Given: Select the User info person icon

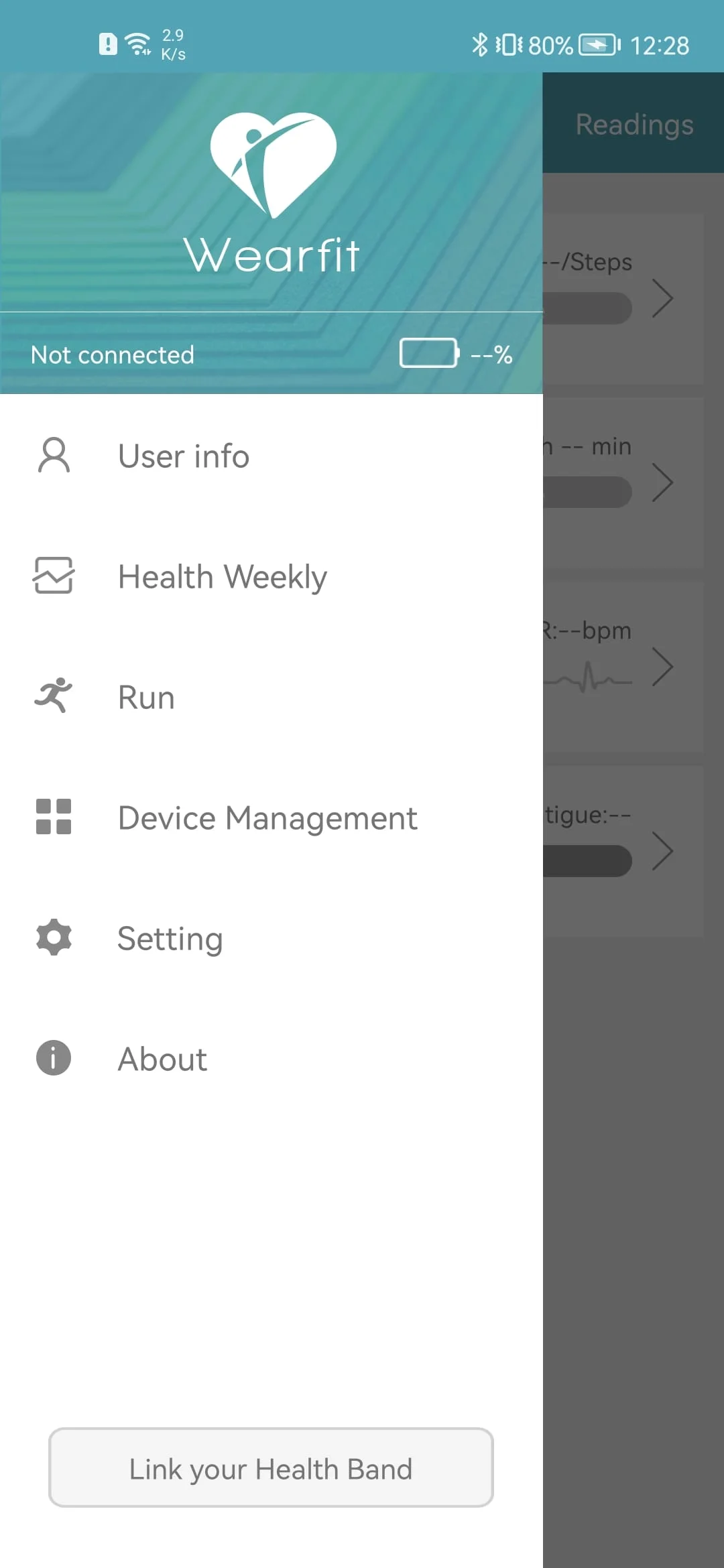Looking at the screenshot, I should coord(53,455).
